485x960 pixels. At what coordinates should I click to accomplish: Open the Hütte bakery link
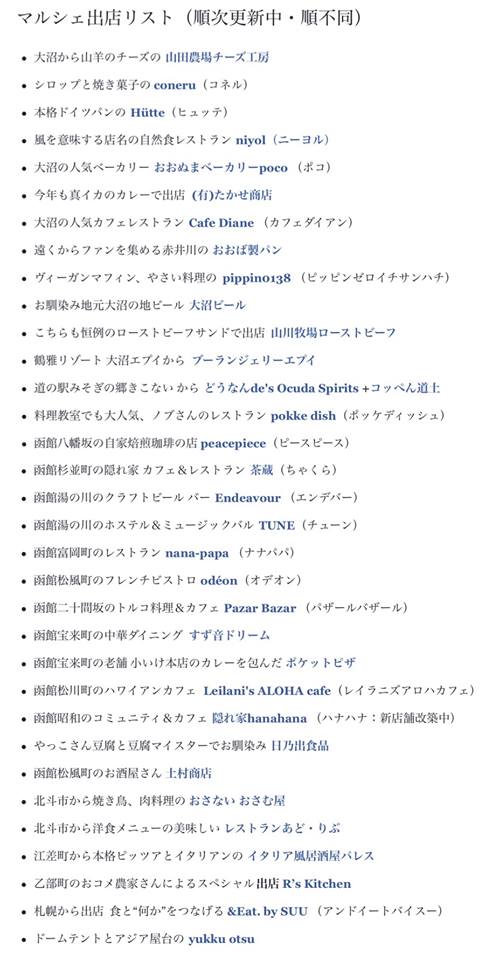[148, 113]
